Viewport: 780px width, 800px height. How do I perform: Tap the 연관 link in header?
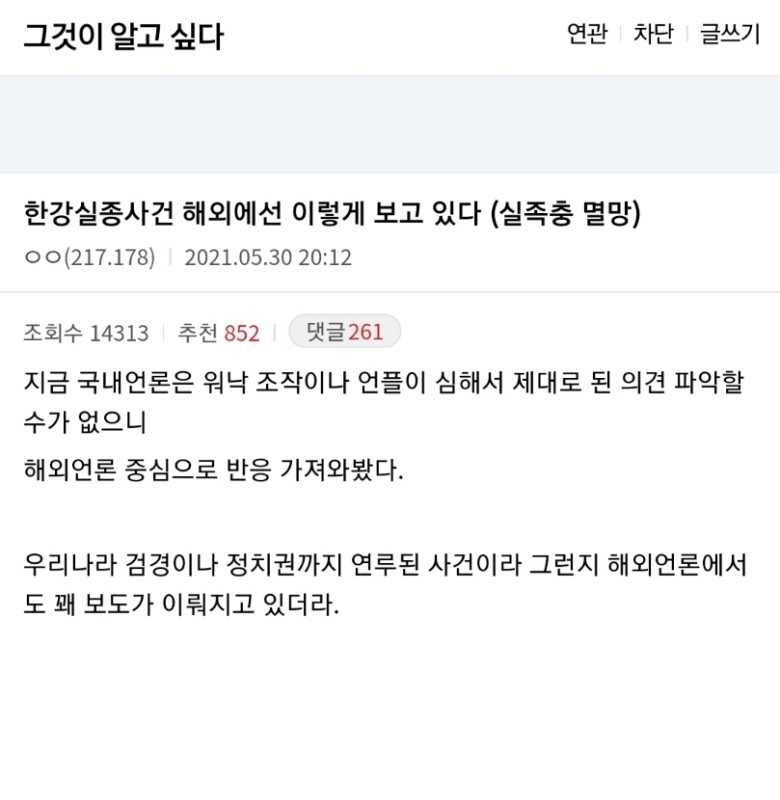(587, 34)
